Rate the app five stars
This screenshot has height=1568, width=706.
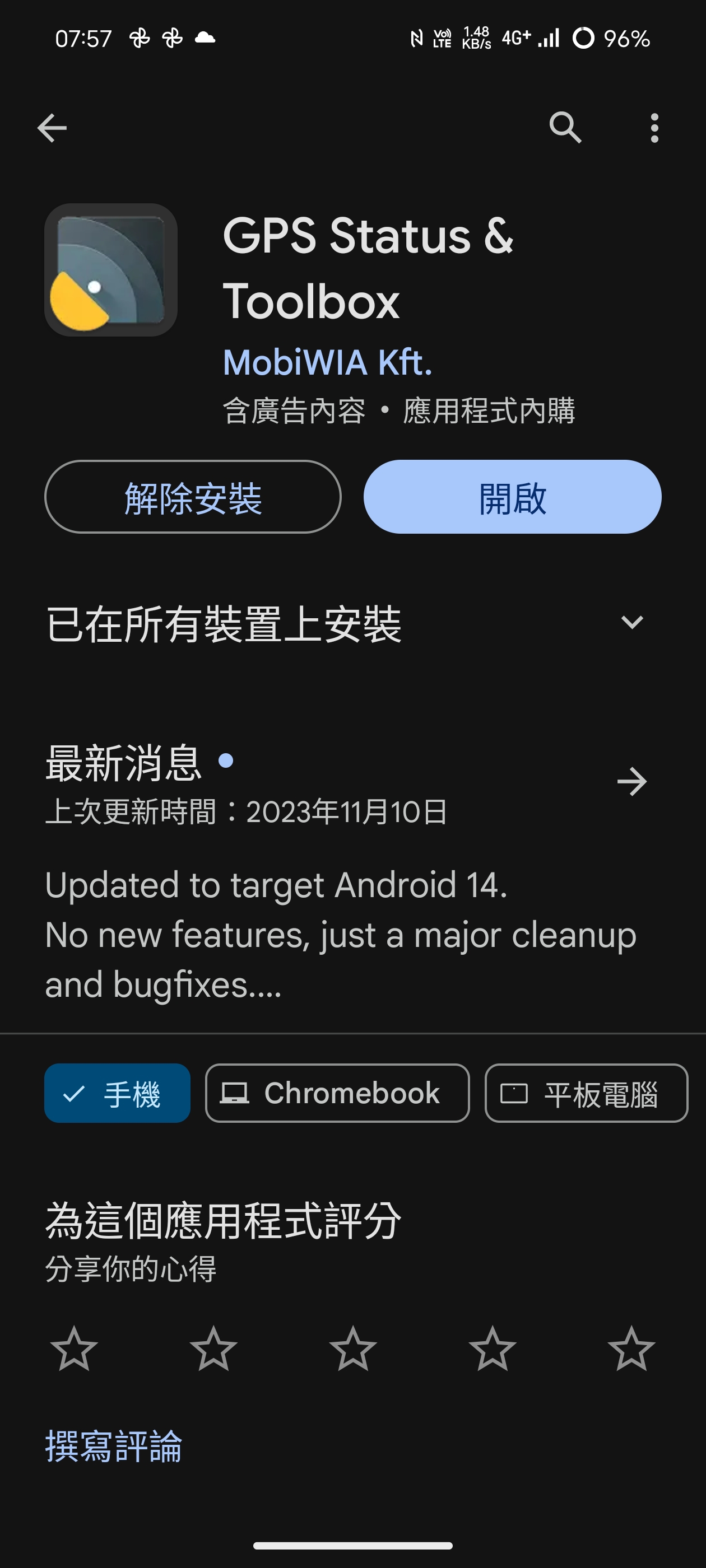pyautogui.click(x=631, y=1350)
